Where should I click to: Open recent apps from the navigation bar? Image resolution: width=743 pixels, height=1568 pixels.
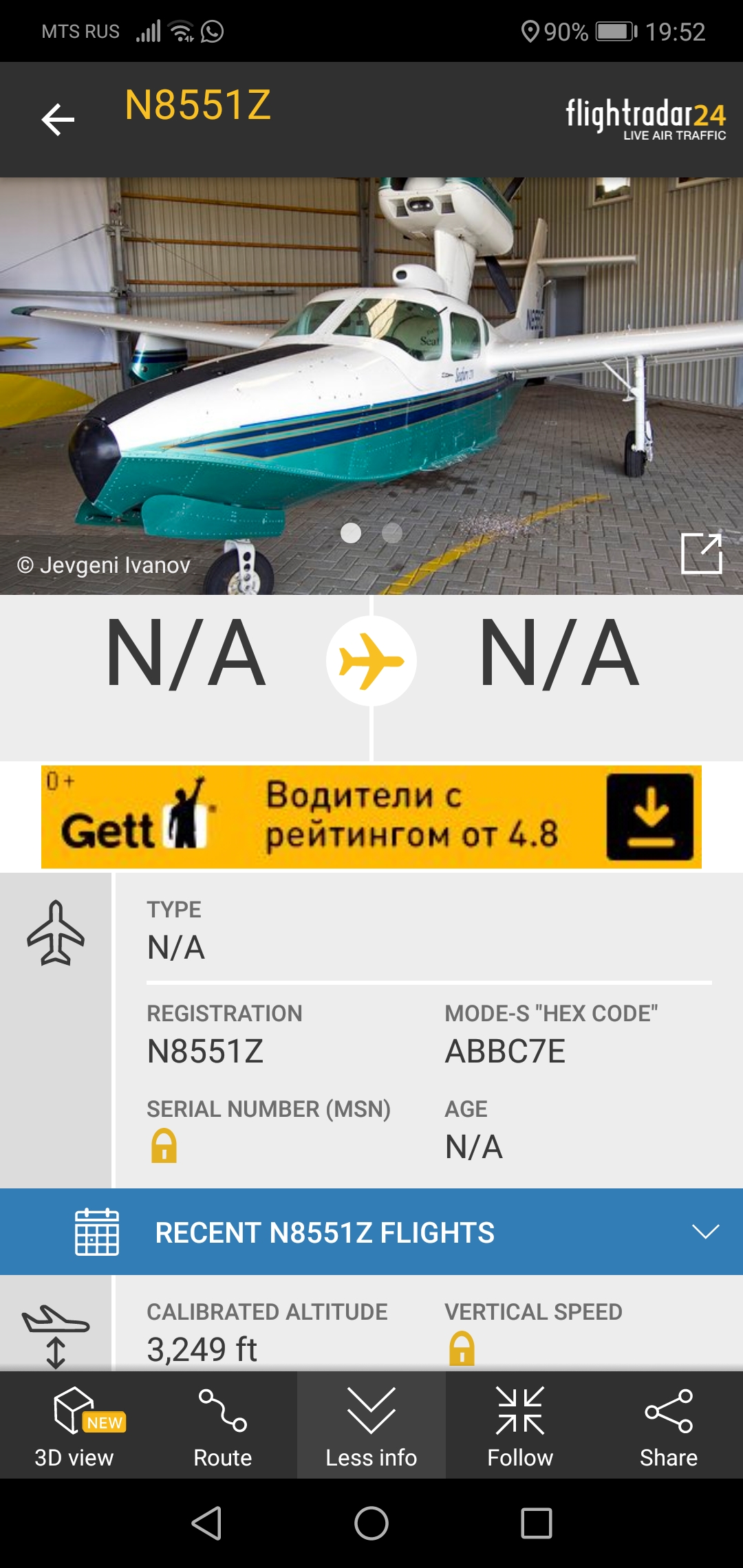click(537, 1523)
